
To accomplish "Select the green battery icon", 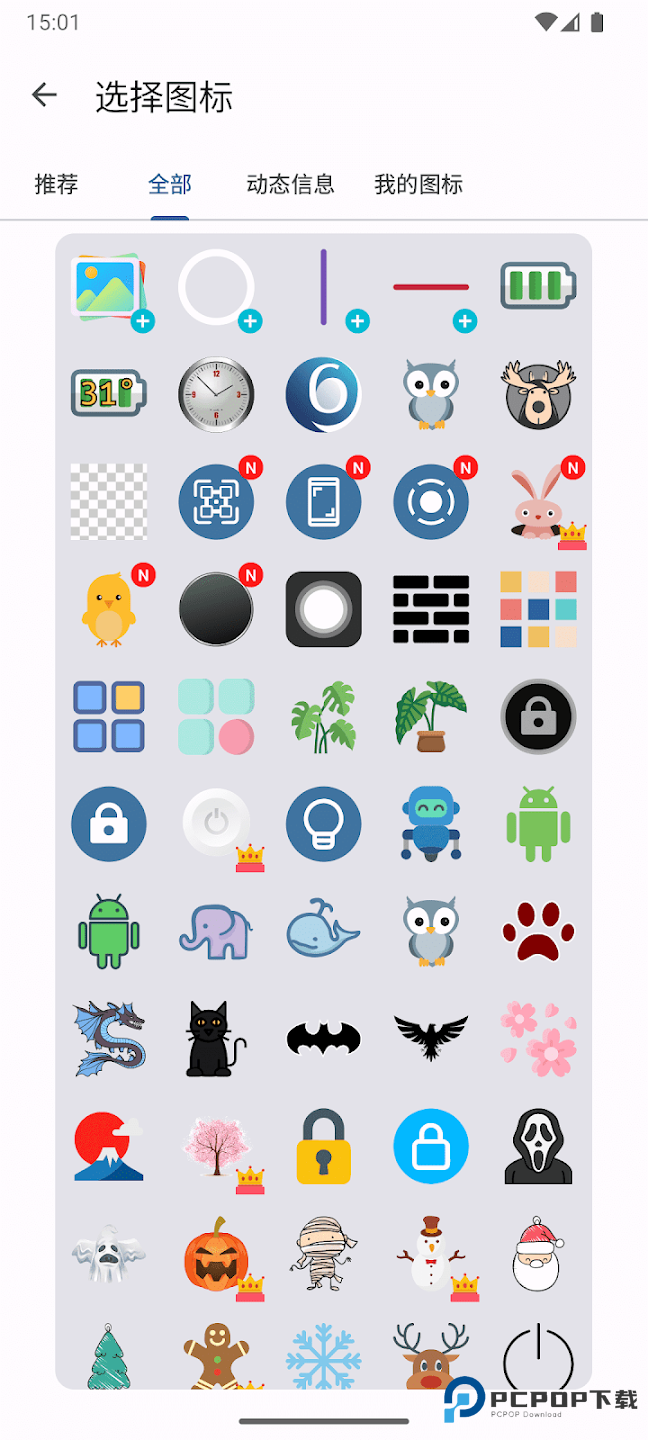I will pos(538,287).
